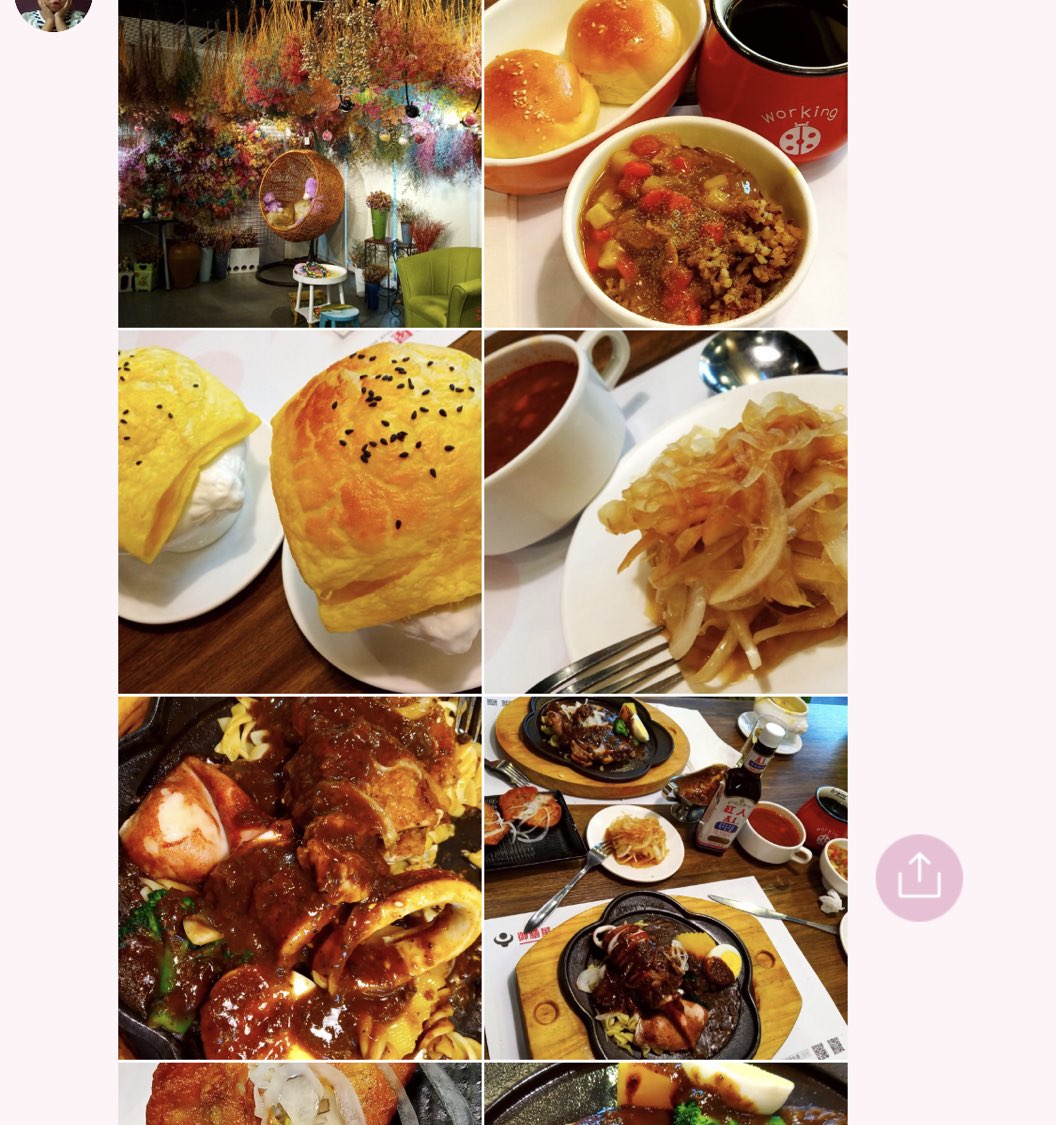
Task: Open the sliced onion salad photo
Action: 666,512
